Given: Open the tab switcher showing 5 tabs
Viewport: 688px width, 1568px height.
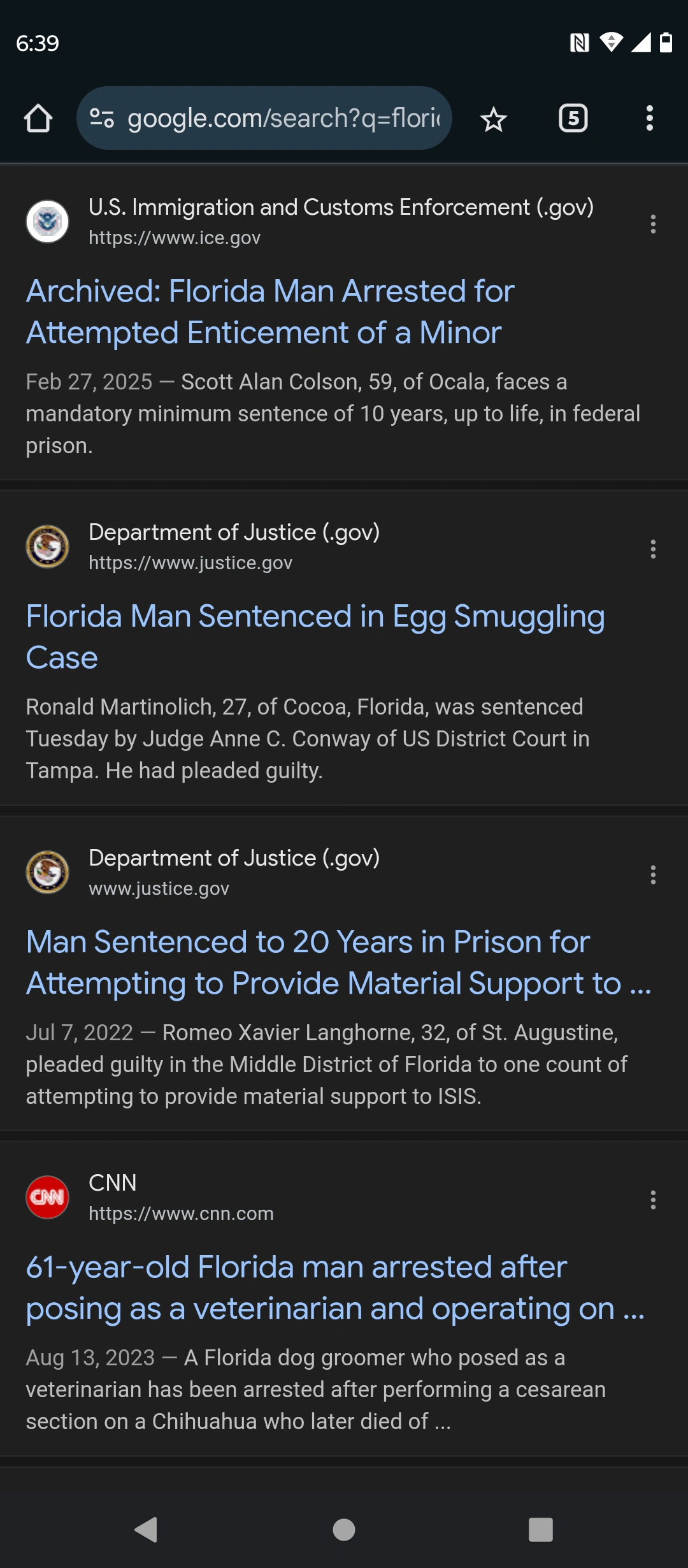Looking at the screenshot, I should (x=572, y=119).
